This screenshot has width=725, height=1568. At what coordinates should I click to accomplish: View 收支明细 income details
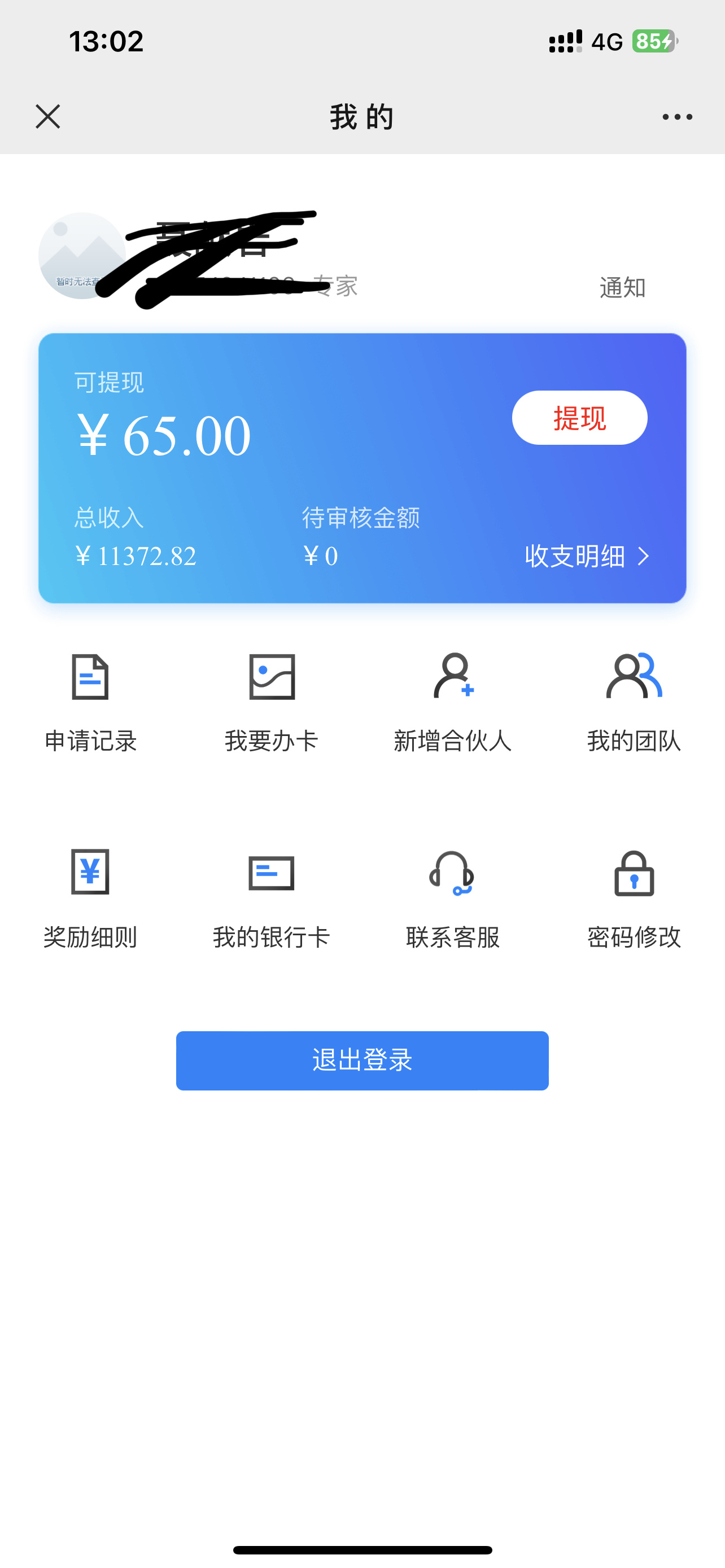click(587, 556)
